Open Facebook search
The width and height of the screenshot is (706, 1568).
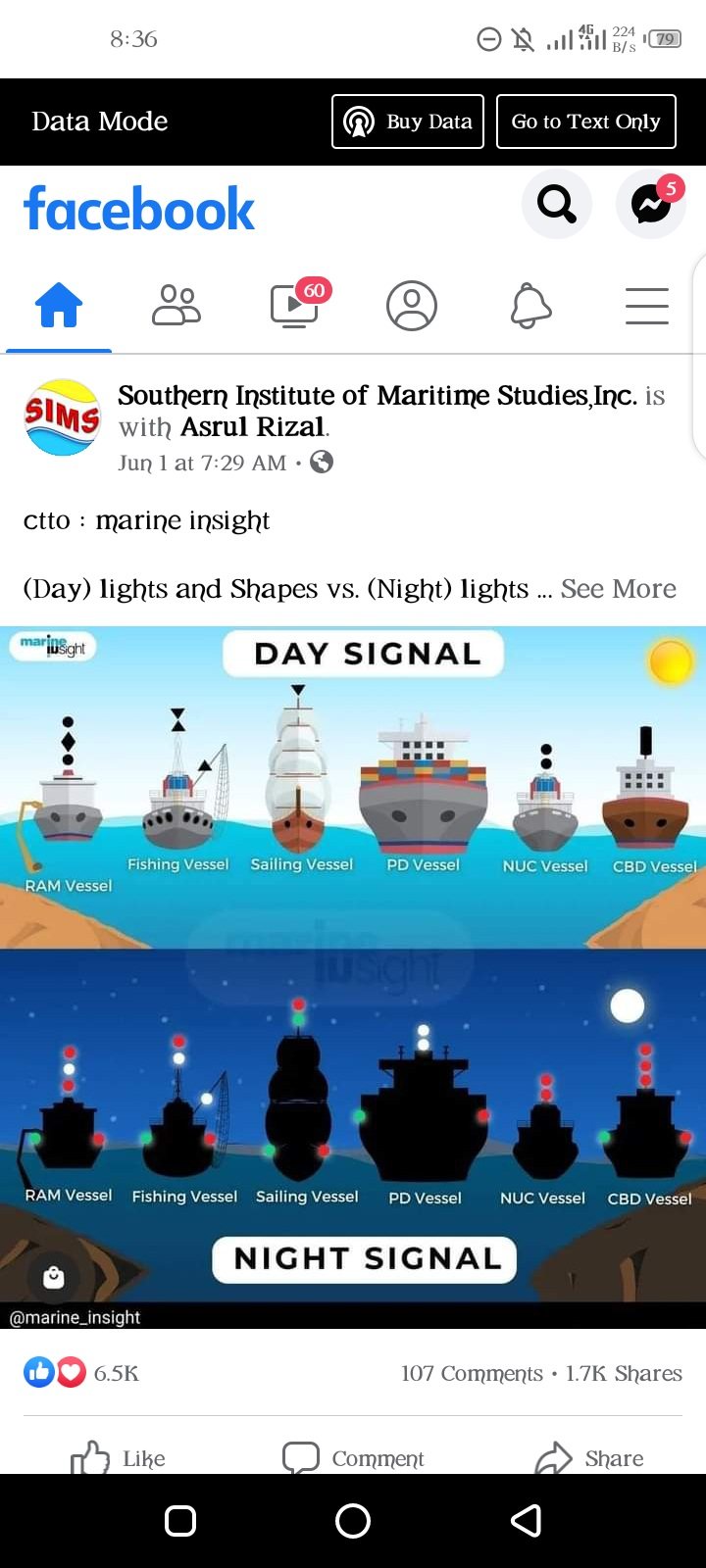coord(556,204)
